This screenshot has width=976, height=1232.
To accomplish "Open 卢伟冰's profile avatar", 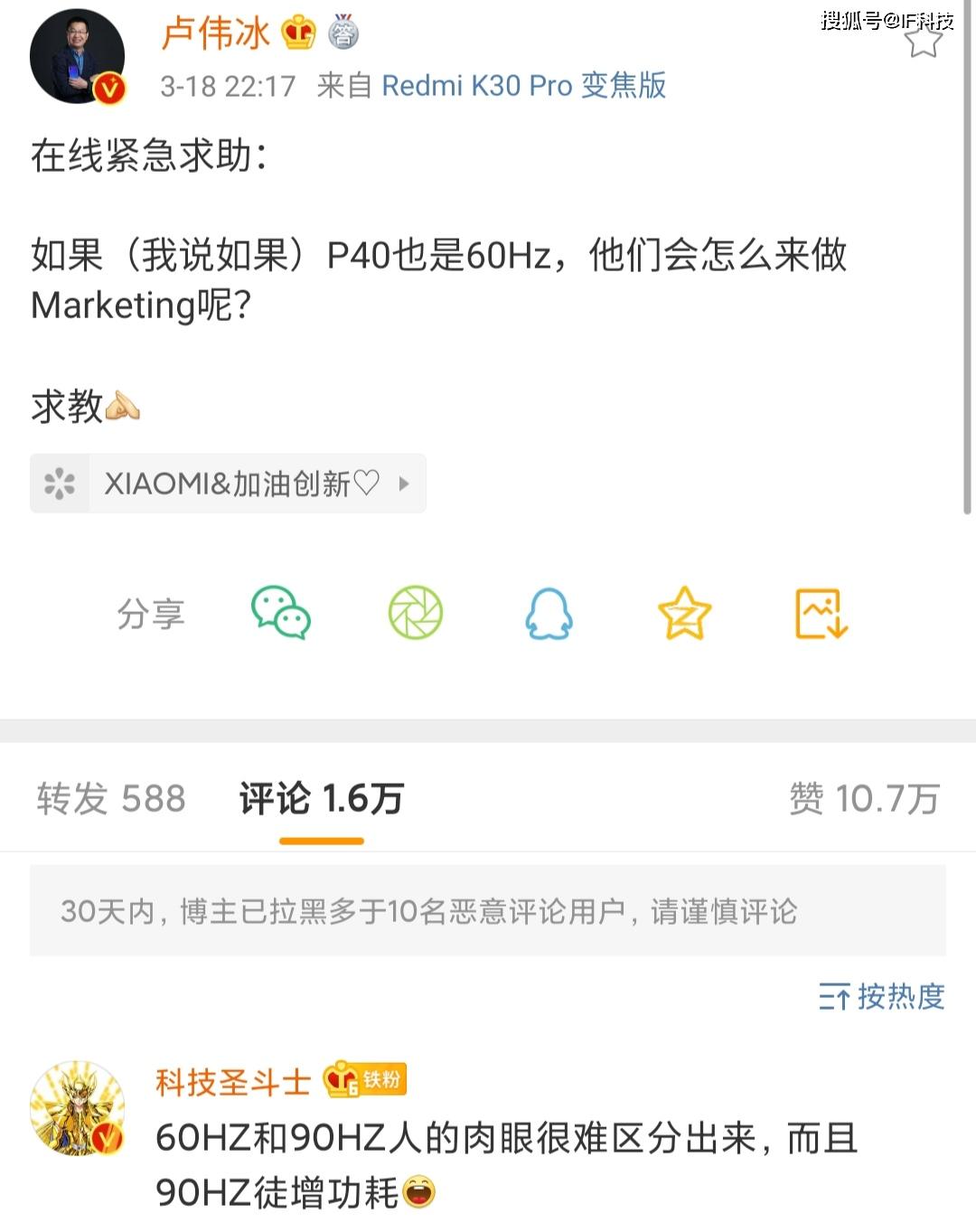I will 77,58.
